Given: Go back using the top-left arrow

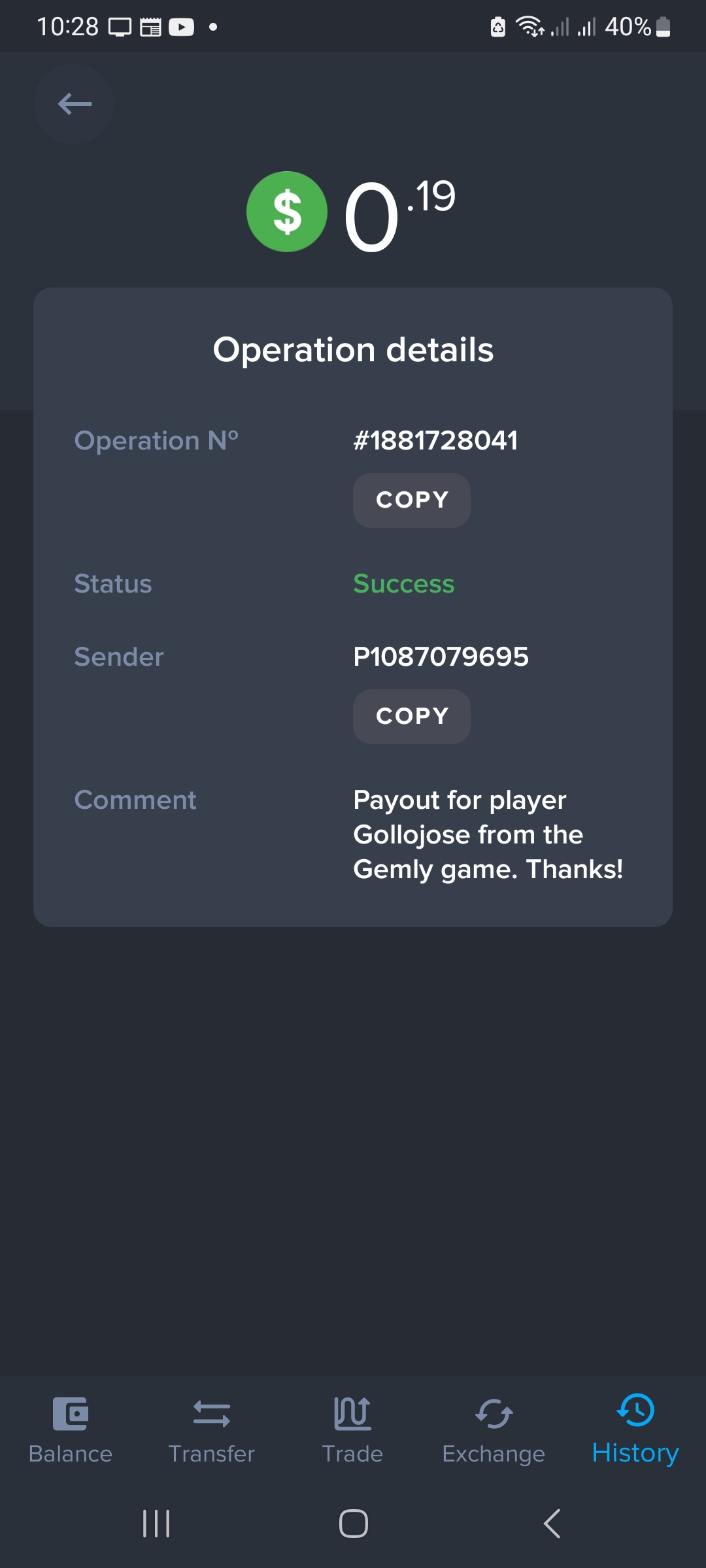Looking at the screenshot, I should click(74, 104).
